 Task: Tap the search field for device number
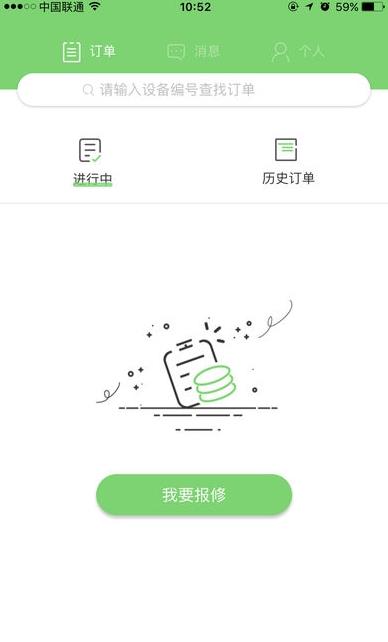pos(194,90)
